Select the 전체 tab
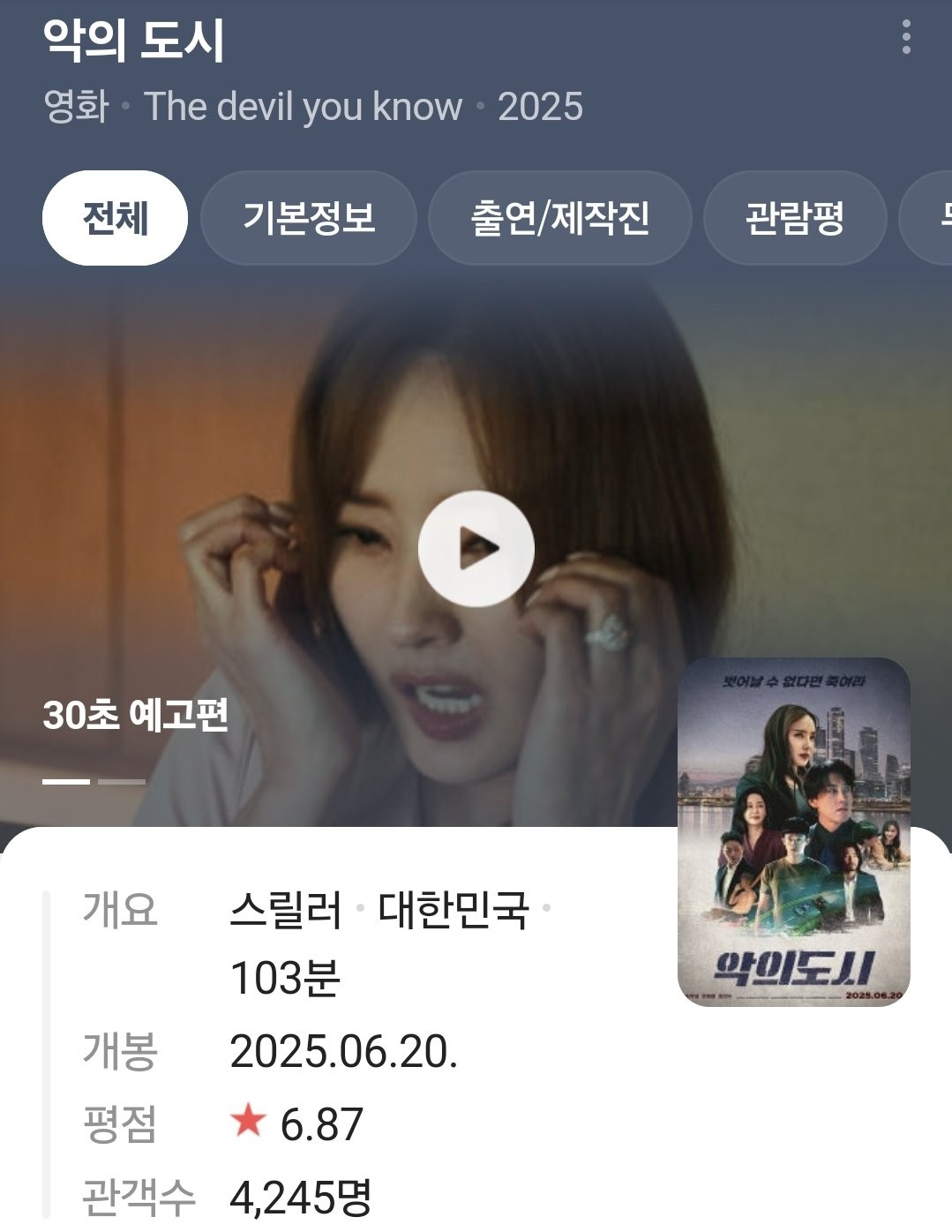Screen dimensions: 952x1232 tap(115, 218)
